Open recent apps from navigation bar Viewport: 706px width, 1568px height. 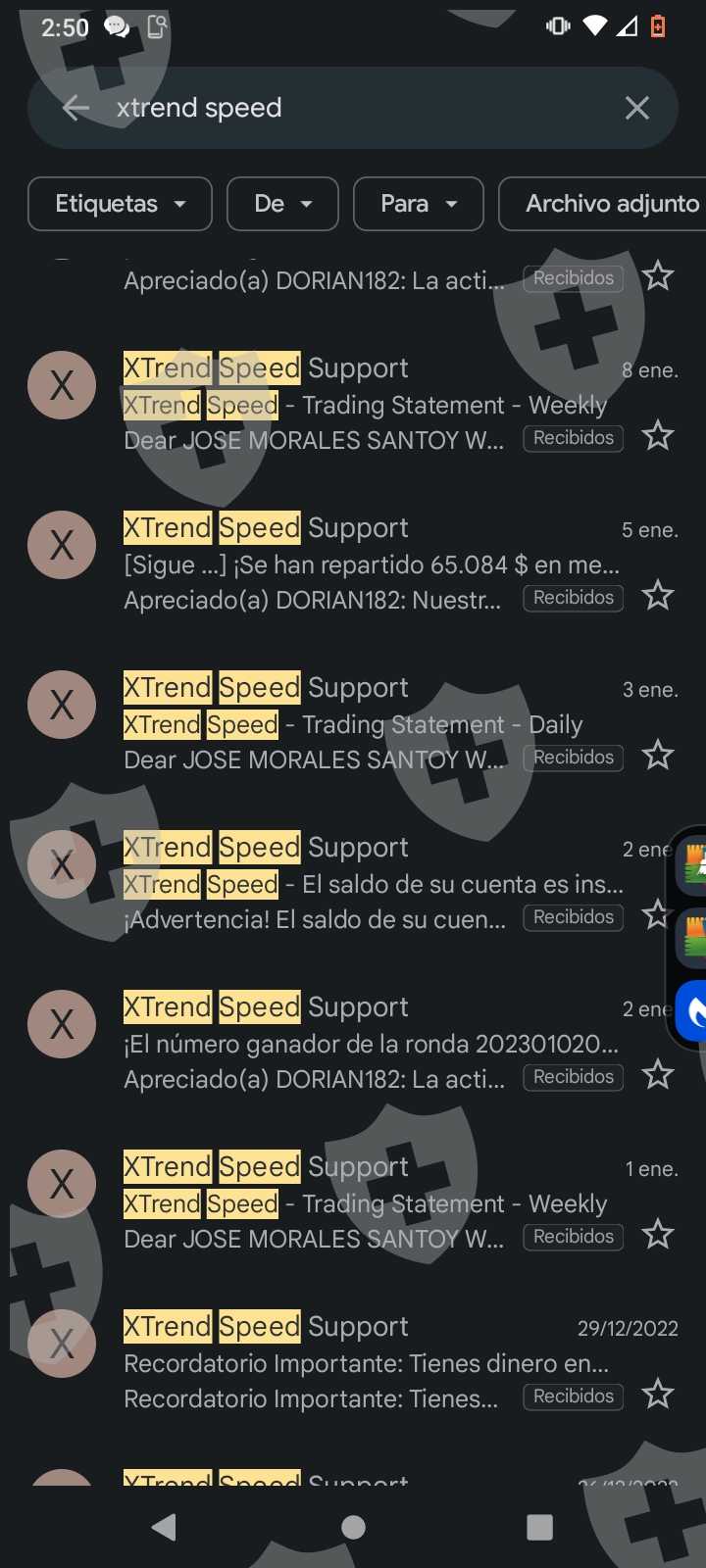[x=539, y=1527]
